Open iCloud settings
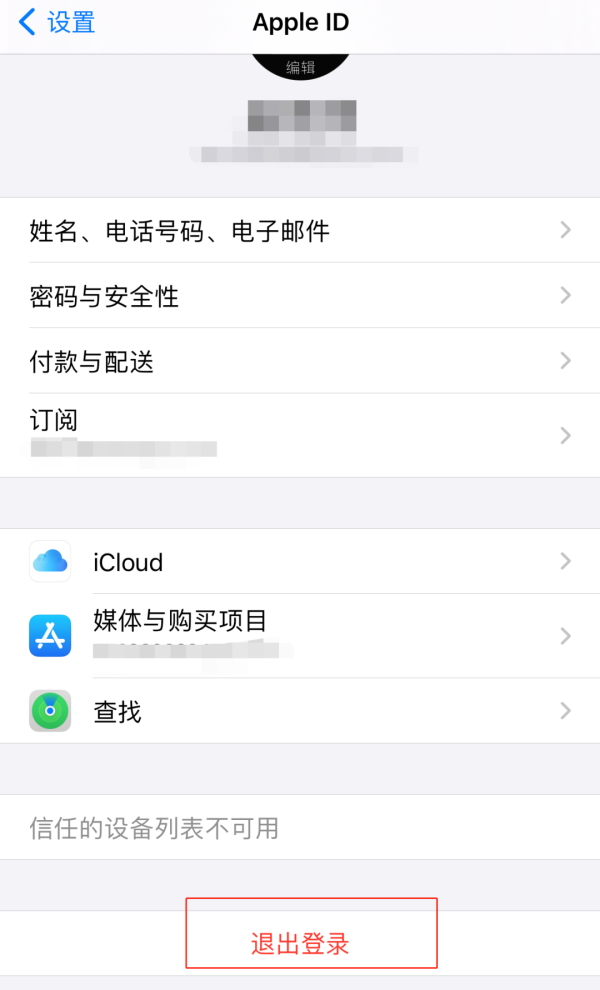This screenshot has width=600, height=990. (300, 561)
